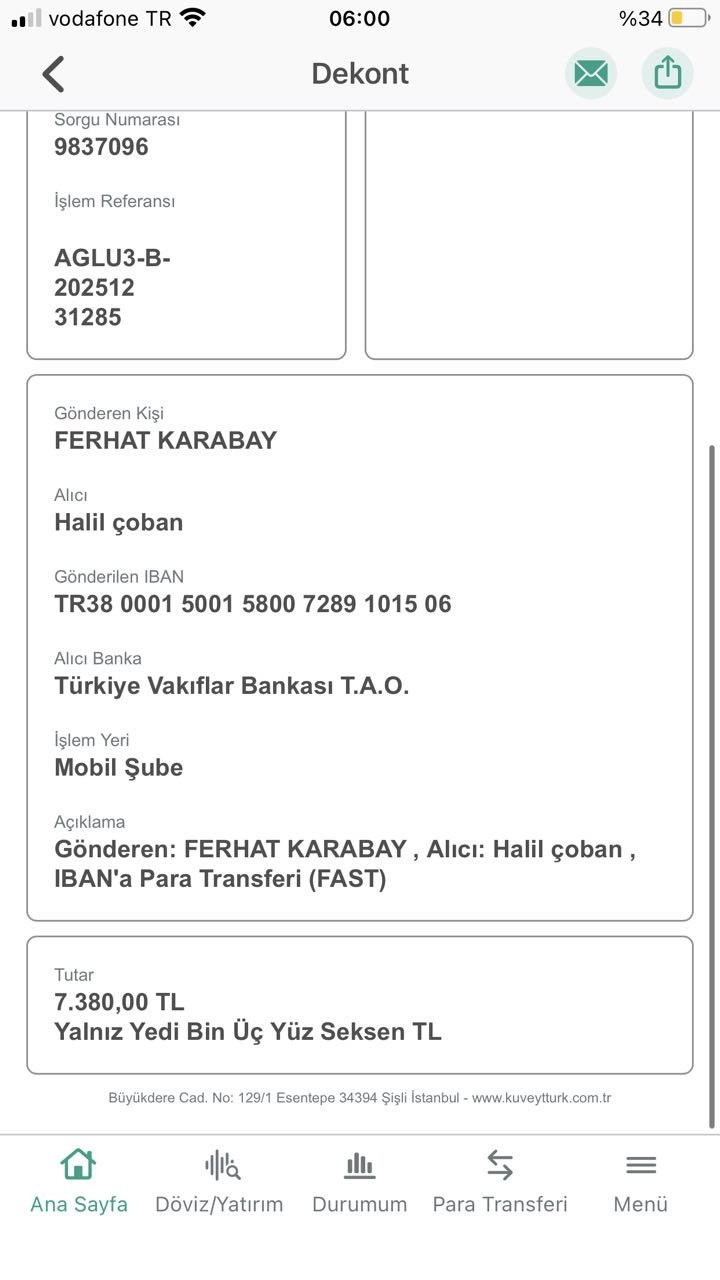Open the Durumum tab
Viewport: 720px width, 1280px height.
(x=360, y=1182)
